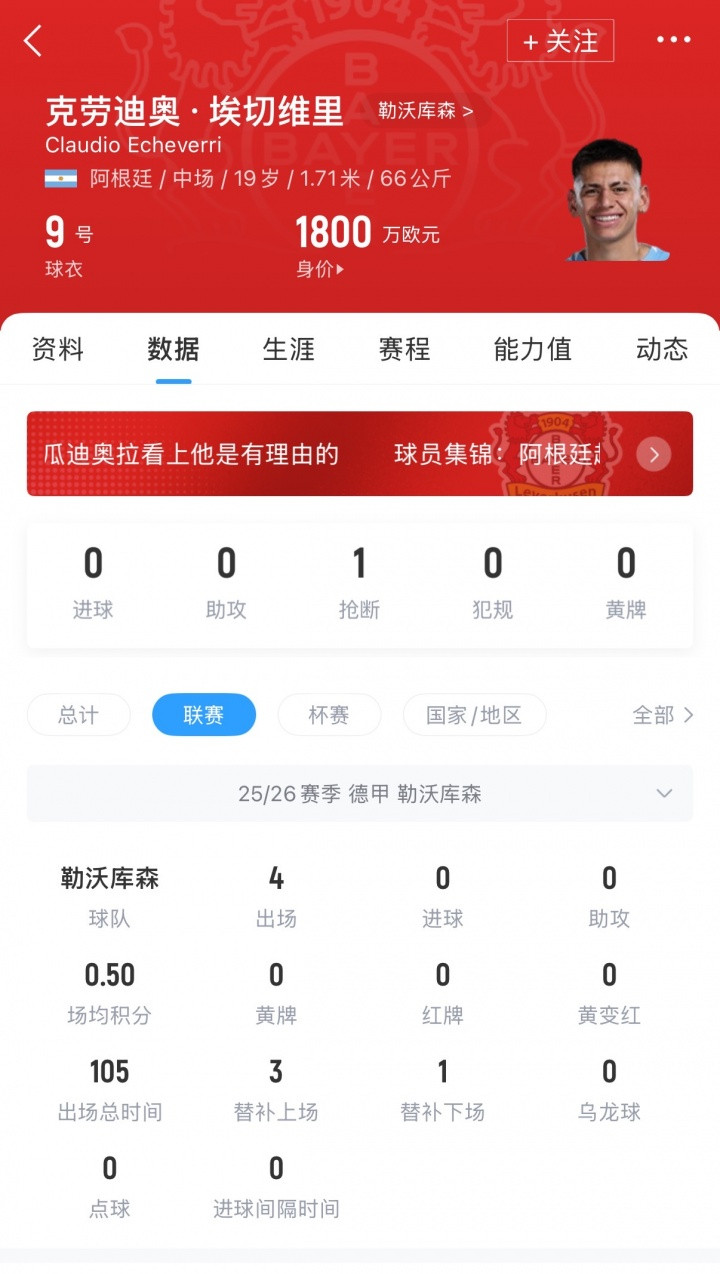The width and height of the screenshot is (720, 1274).
Task: Open the 瓜迪奥拉看上他是有理由的 banner
Action: (x=193, y=454)
